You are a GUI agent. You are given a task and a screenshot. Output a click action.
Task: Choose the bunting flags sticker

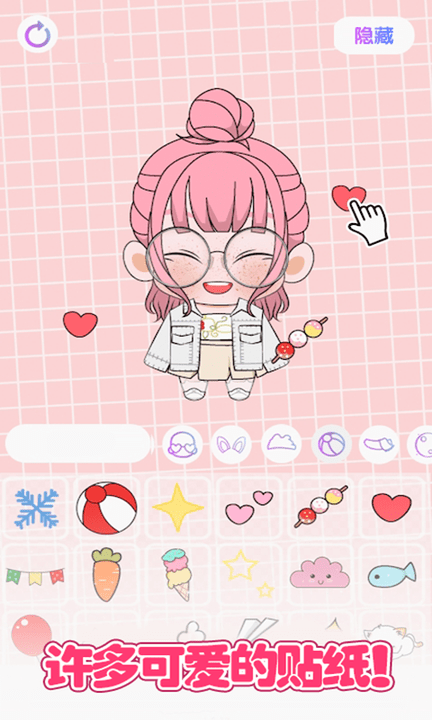(35, 576)
